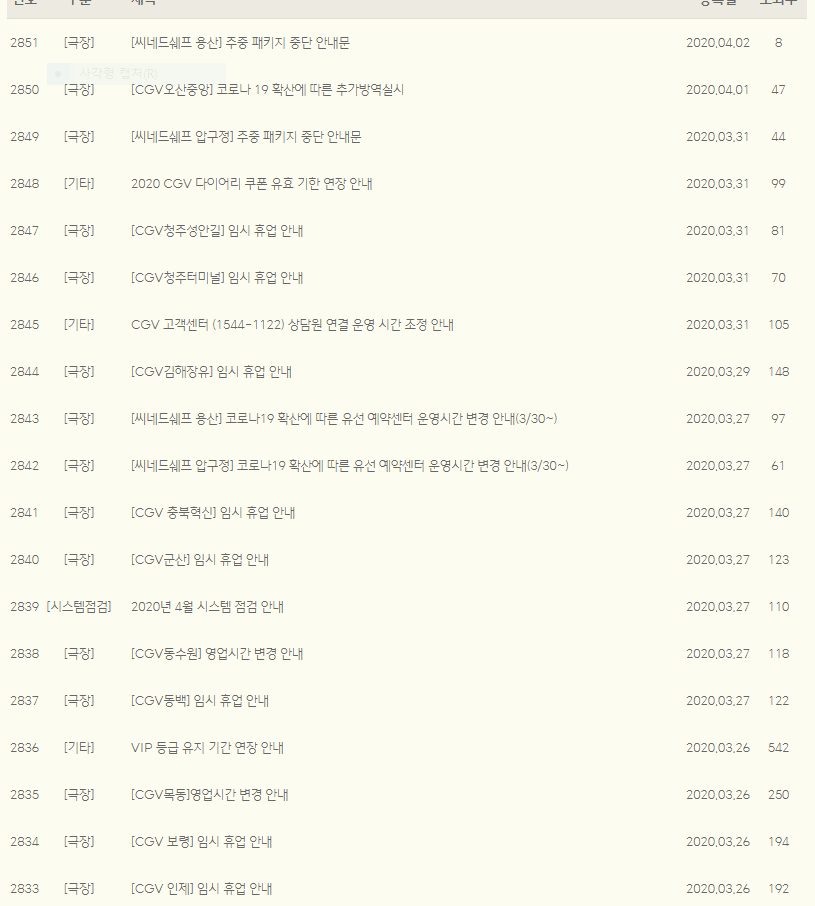Open CGV청주터미널 임시 휴업 안내
The width and height of the screenshot is (815, 906).
(x=217, y=278)
